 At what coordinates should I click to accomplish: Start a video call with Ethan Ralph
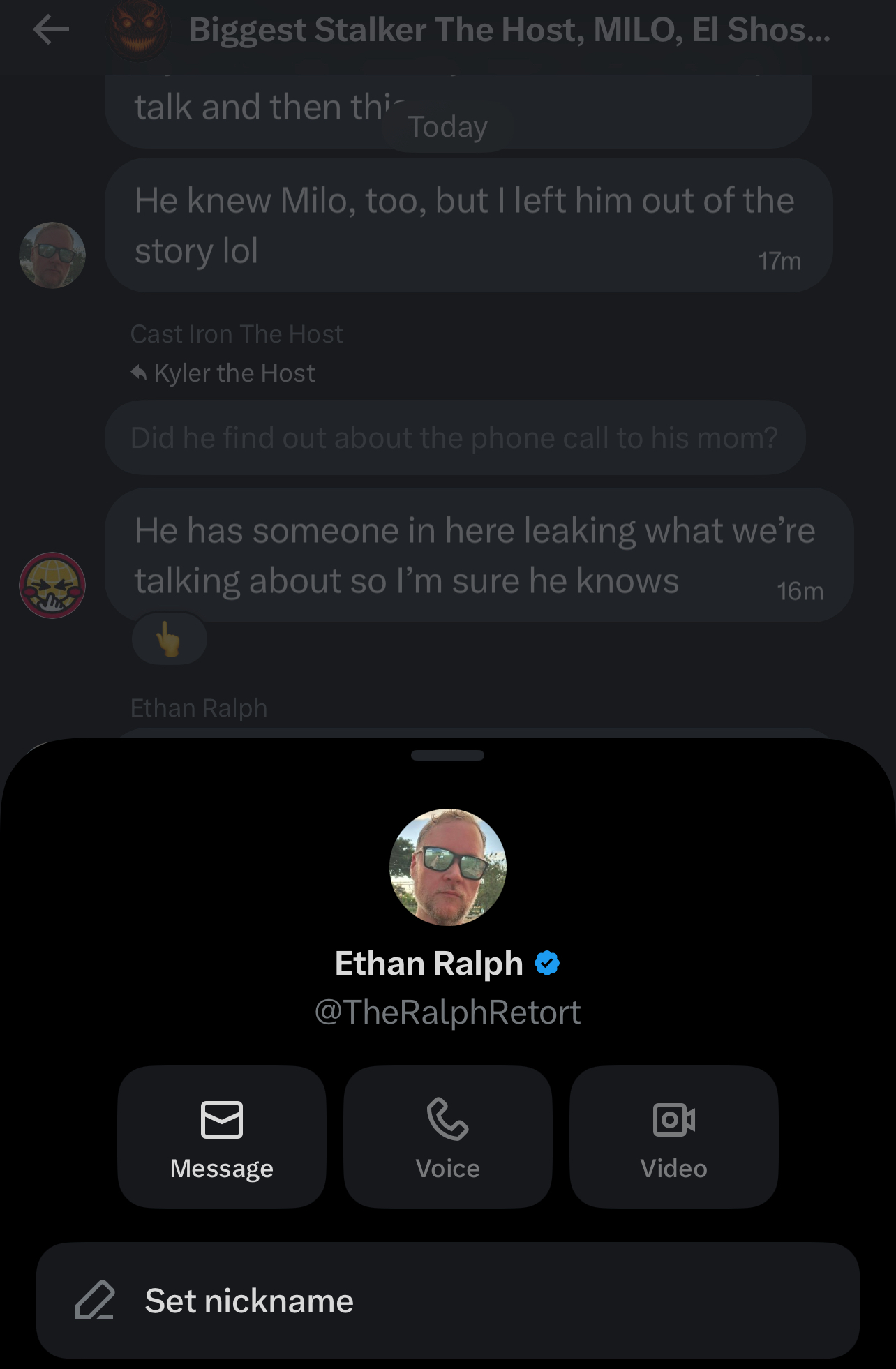673,1137
